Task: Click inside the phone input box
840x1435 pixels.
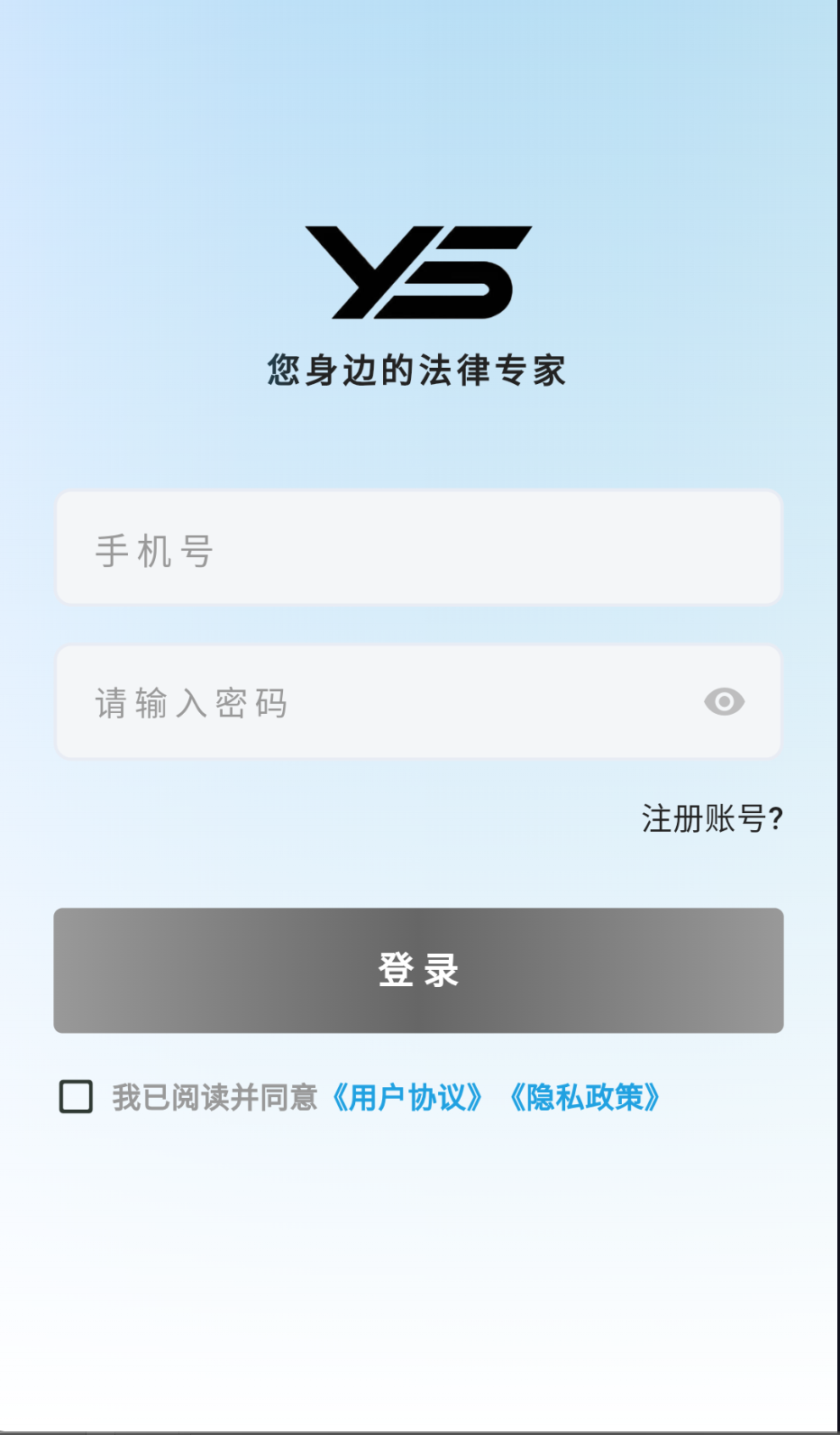Action: [x=419, y=546]
